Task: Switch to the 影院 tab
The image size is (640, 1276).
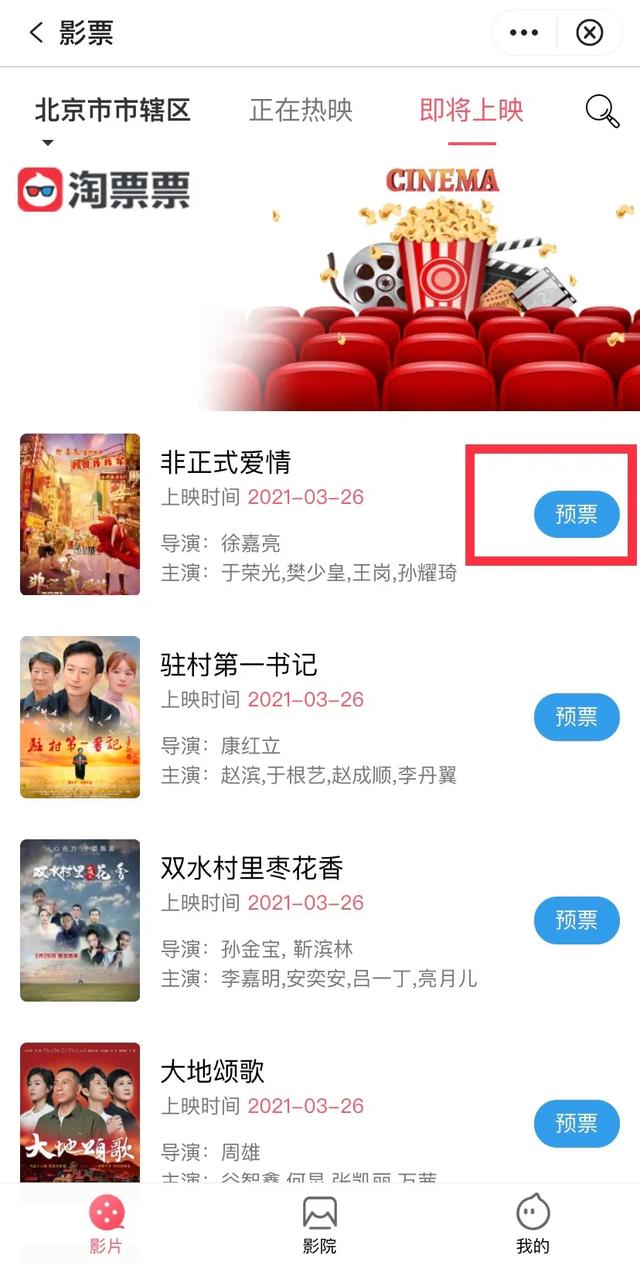Action: click(320, 1225)
